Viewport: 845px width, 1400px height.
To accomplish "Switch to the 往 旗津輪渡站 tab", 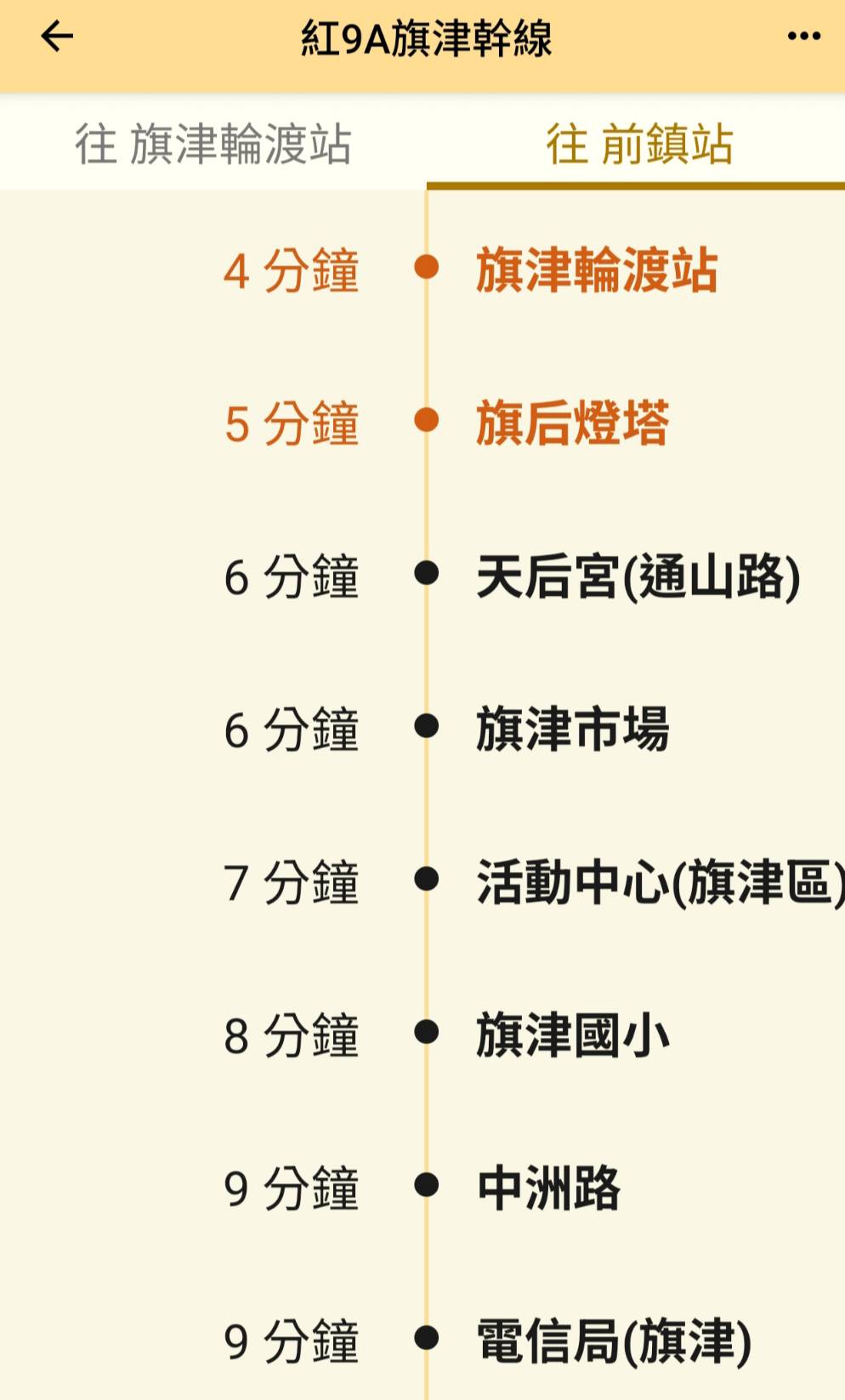I will point(213,143).
